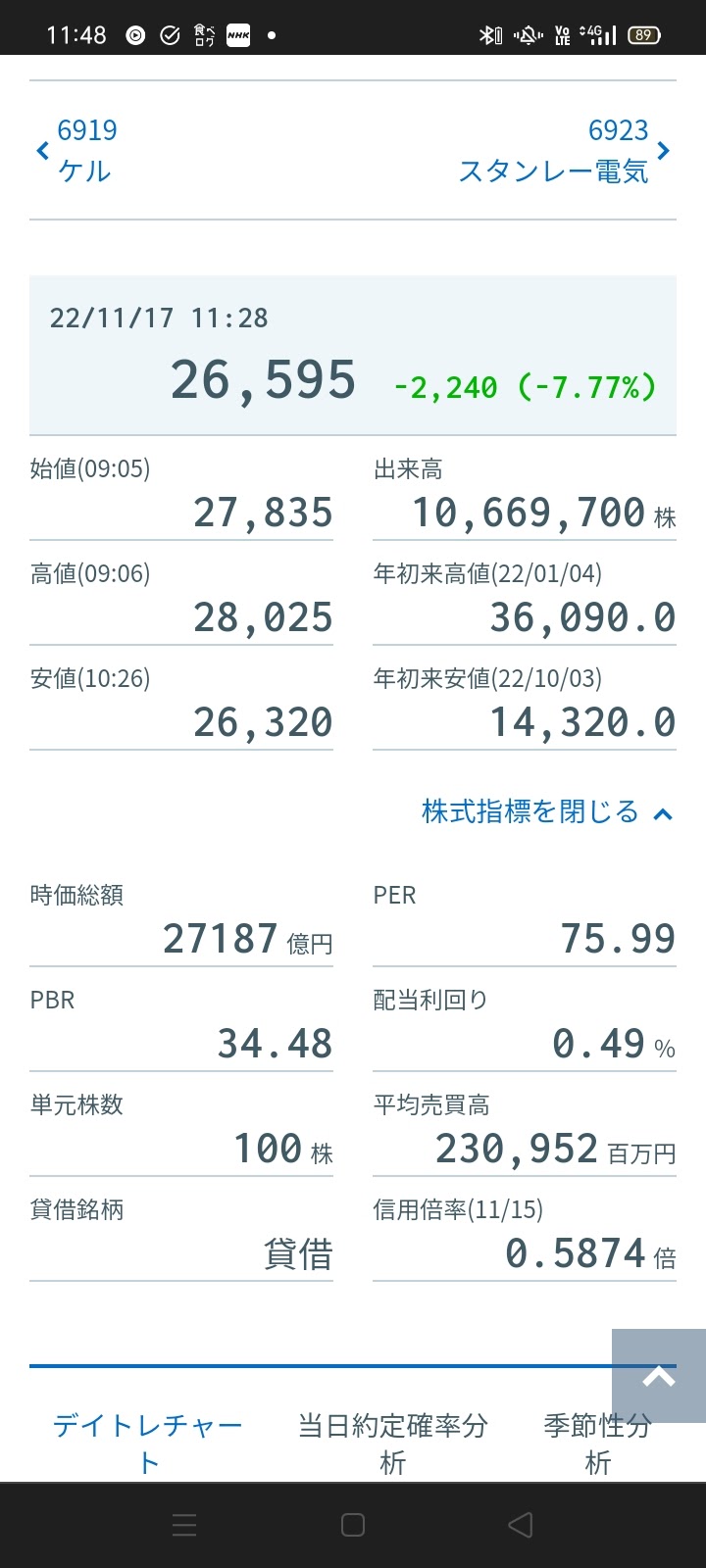Switch to the 季節性分析 tab
Viewport: 706px width, 1568px height.
(597, 1444)
